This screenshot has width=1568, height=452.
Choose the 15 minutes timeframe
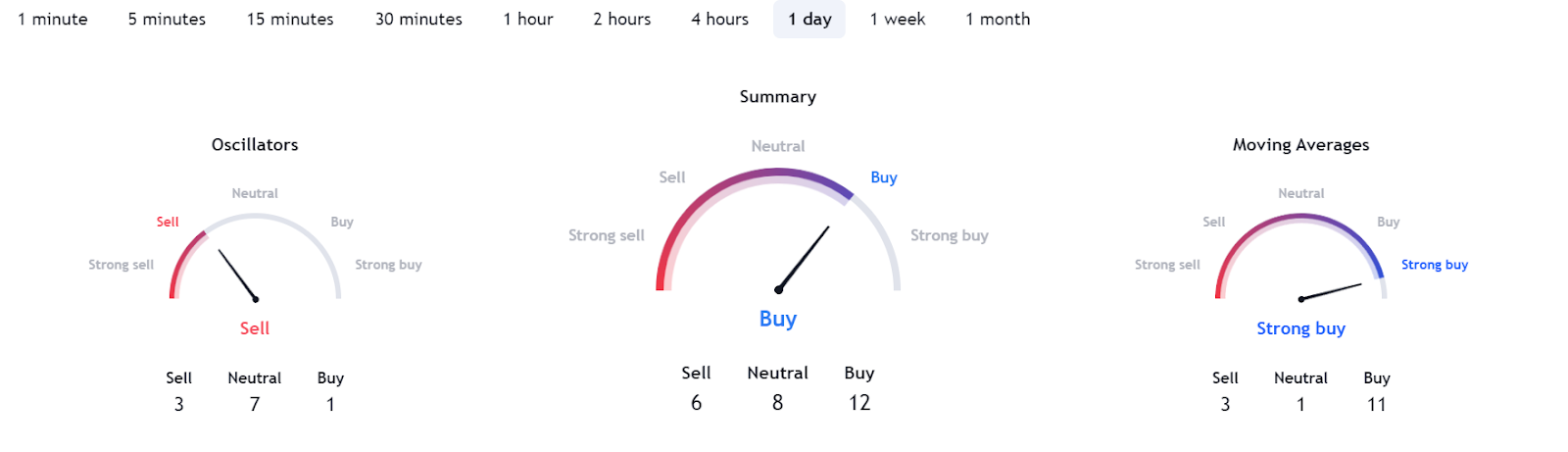[x=290, y=20]
